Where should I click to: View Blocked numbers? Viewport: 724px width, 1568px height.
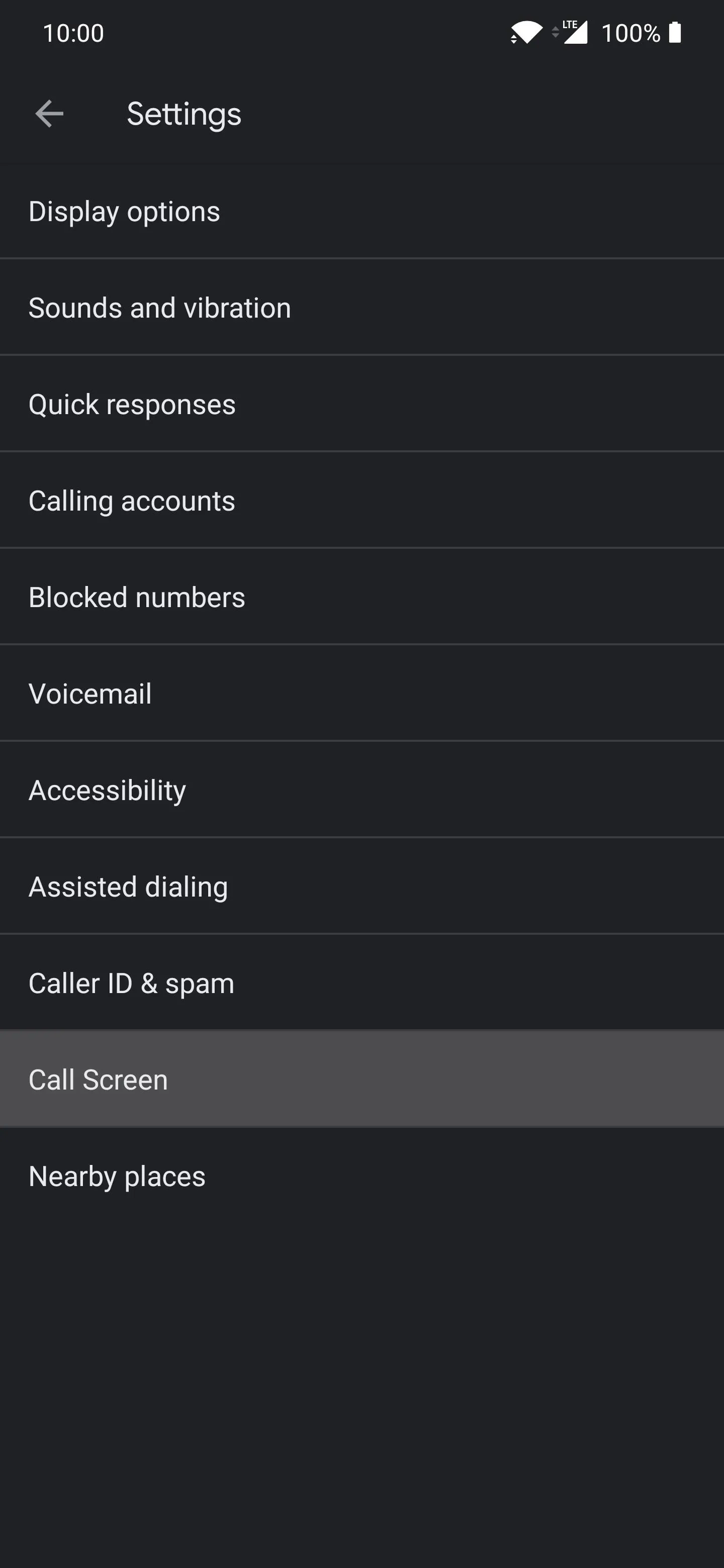361,597
